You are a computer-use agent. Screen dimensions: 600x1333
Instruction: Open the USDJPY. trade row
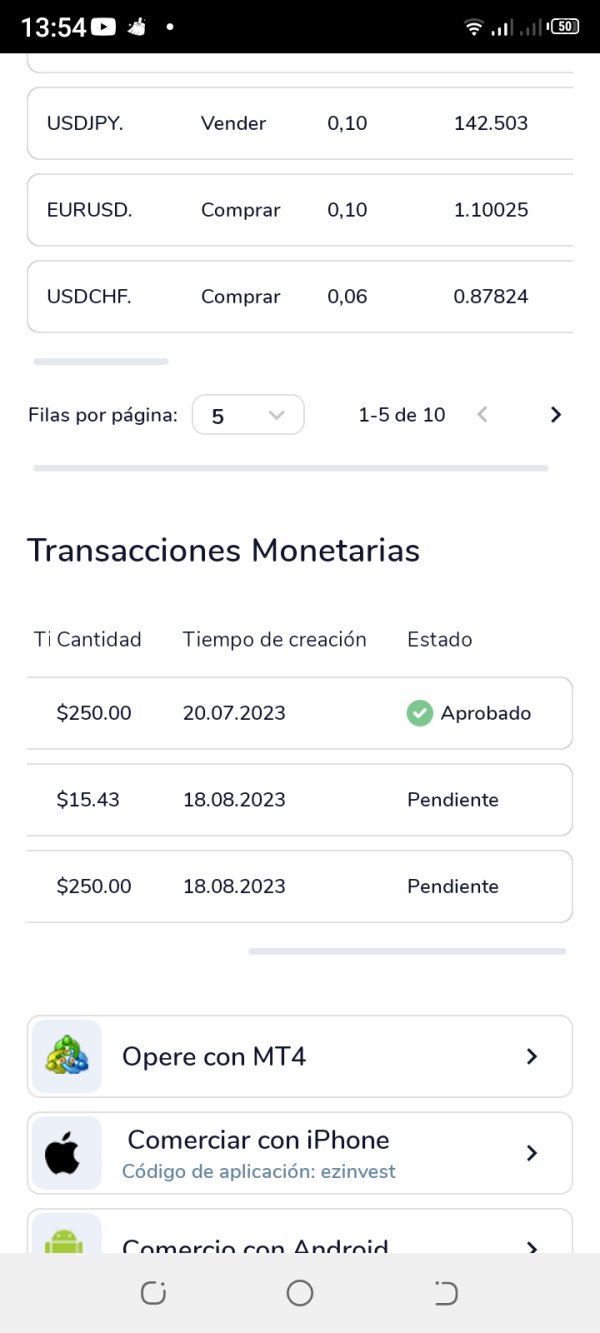tap(300, 123)
